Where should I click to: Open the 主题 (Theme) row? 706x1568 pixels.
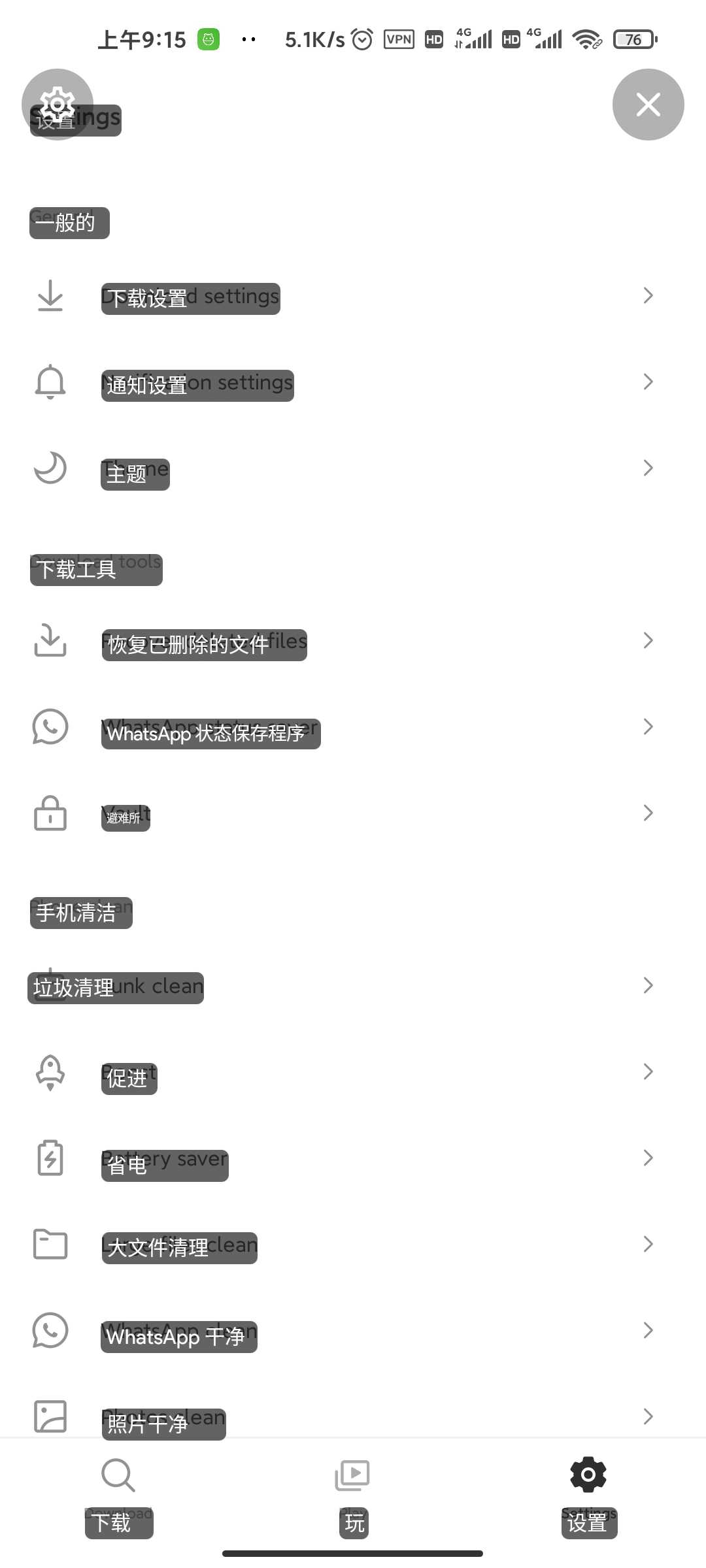[x=353, y=468]
